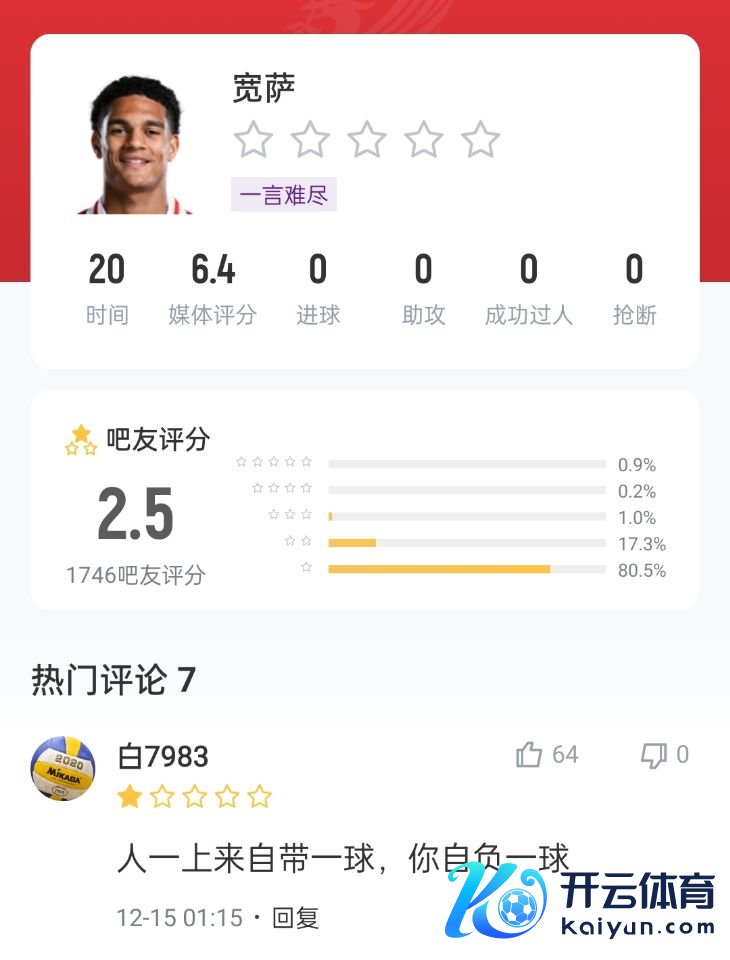Open 白7983's profile avatar

(64, 769)
